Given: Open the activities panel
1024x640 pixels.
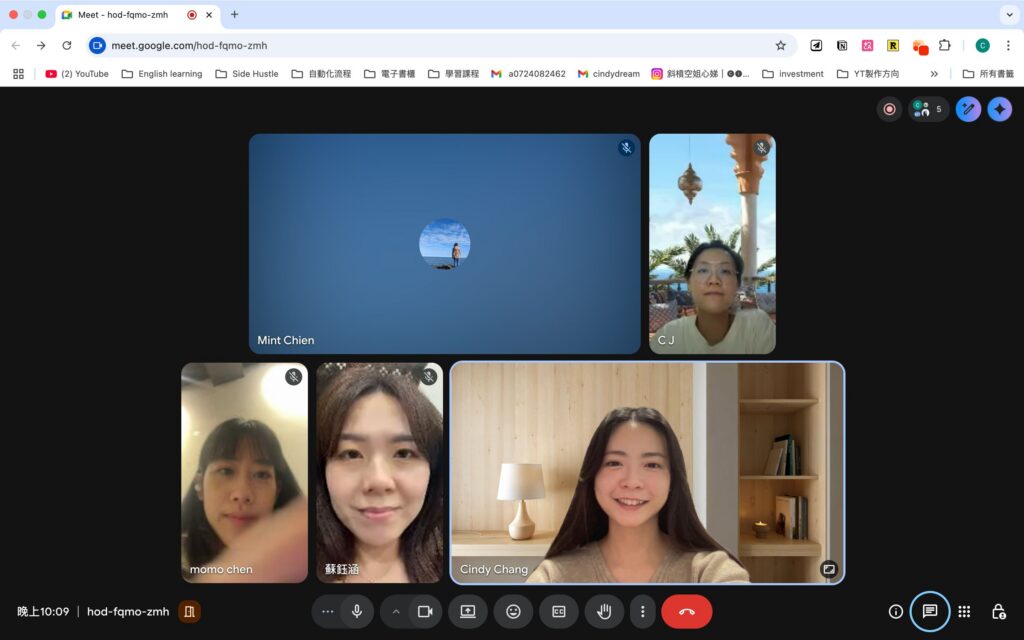Looking at the screenshot, I should click(x=964, y=611).
